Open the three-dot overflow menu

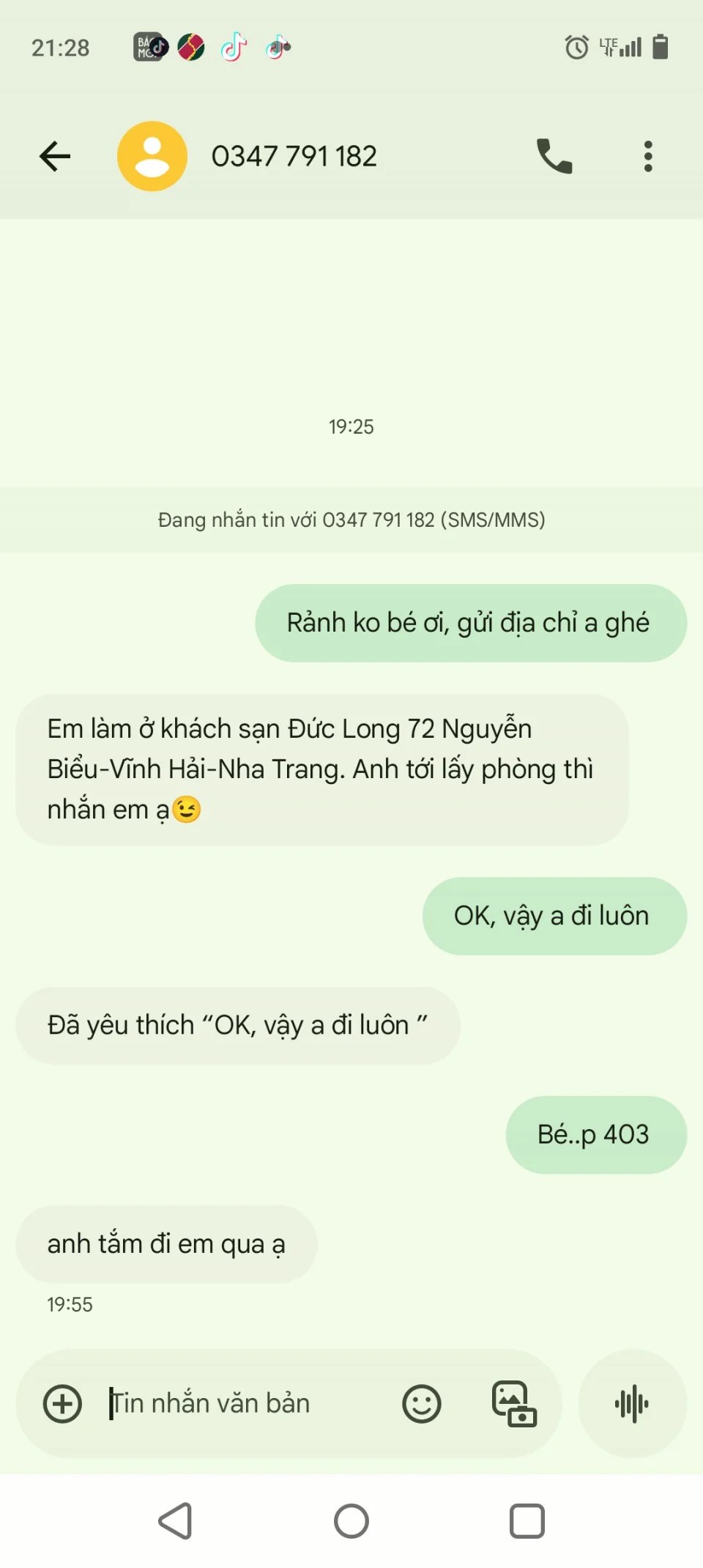coord(647,156)
